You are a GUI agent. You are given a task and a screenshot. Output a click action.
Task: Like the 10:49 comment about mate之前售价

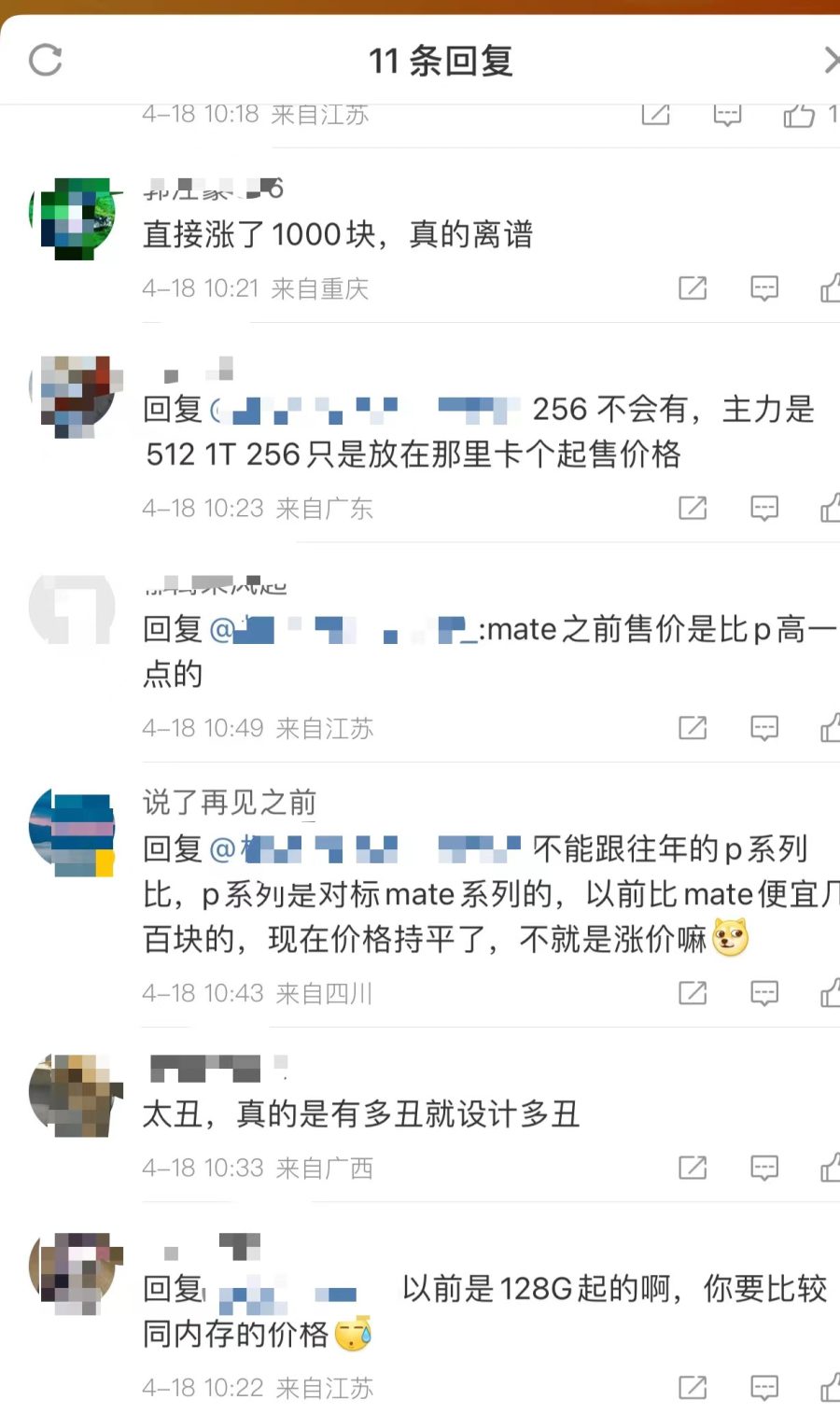click(830, 728)
